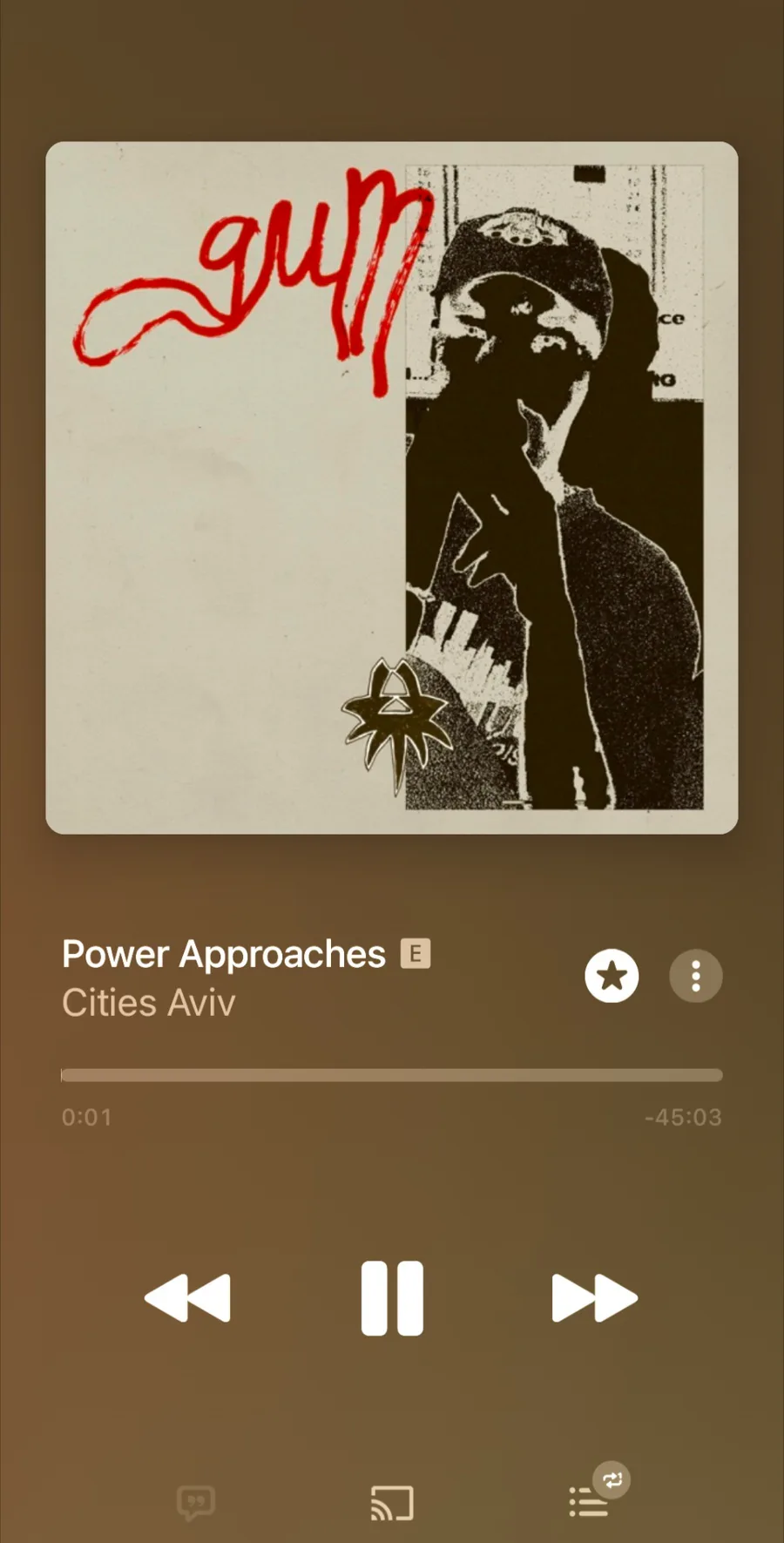Go back to the previous track
This screenshot has width=784, height=1543.
tap(187, 1298)
